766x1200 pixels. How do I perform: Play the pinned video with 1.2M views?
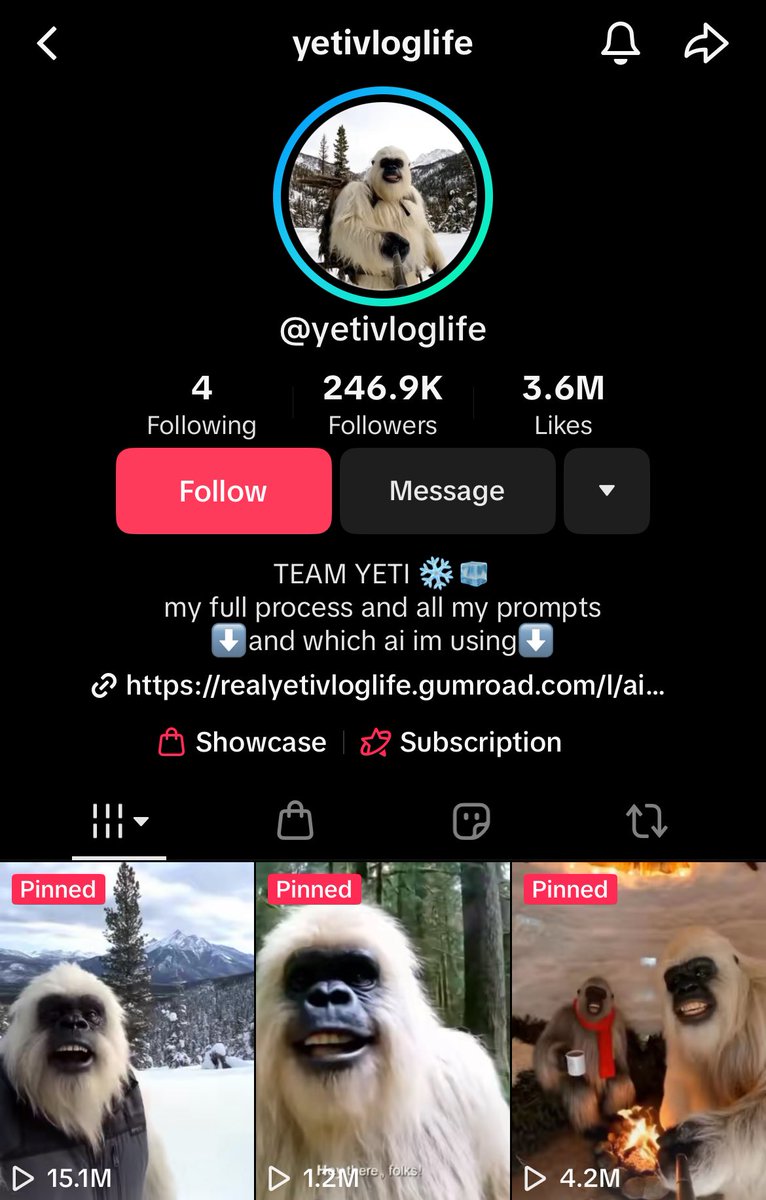click(383, 1030)
